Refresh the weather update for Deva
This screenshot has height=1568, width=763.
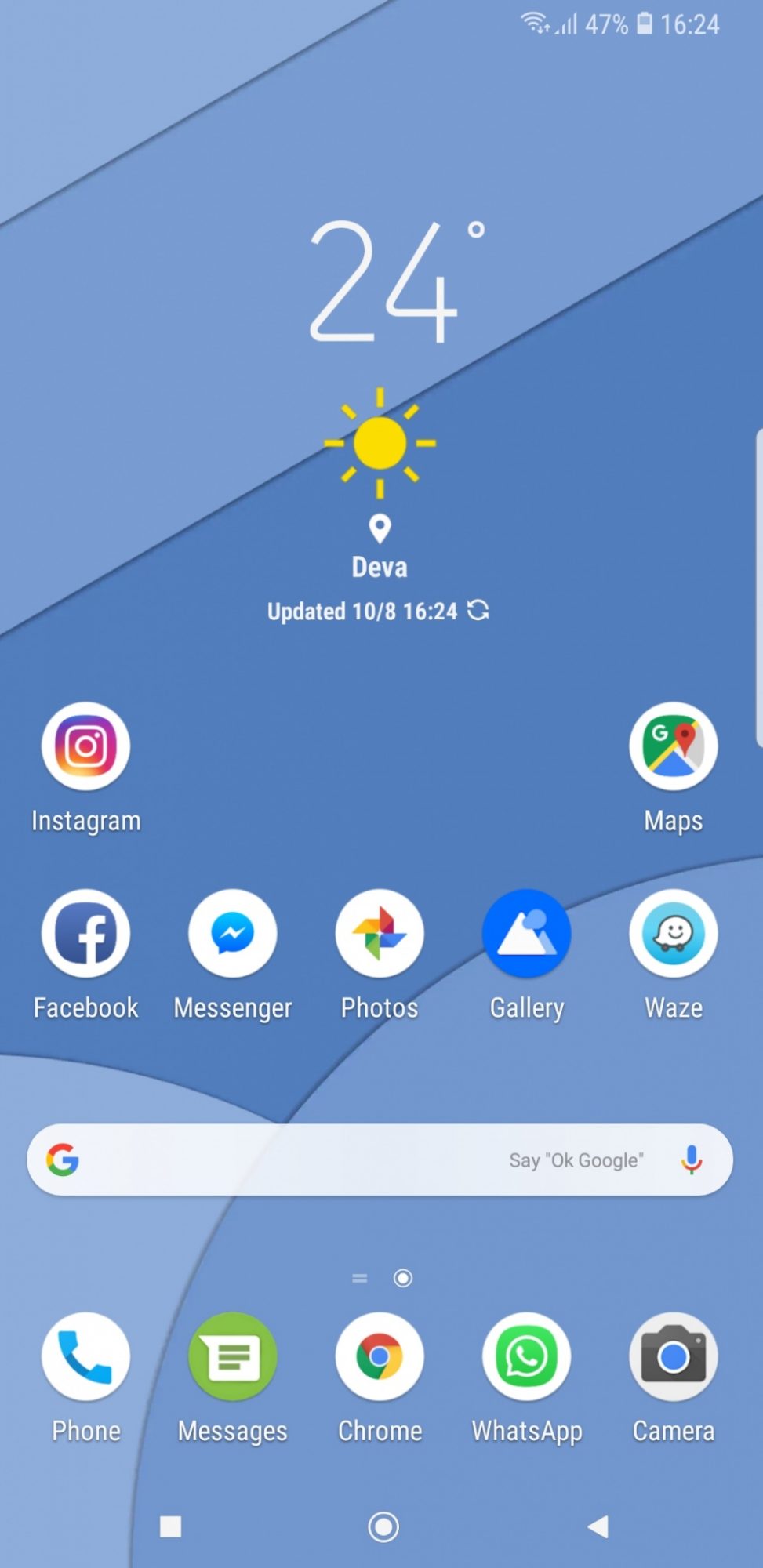[478, 610]
